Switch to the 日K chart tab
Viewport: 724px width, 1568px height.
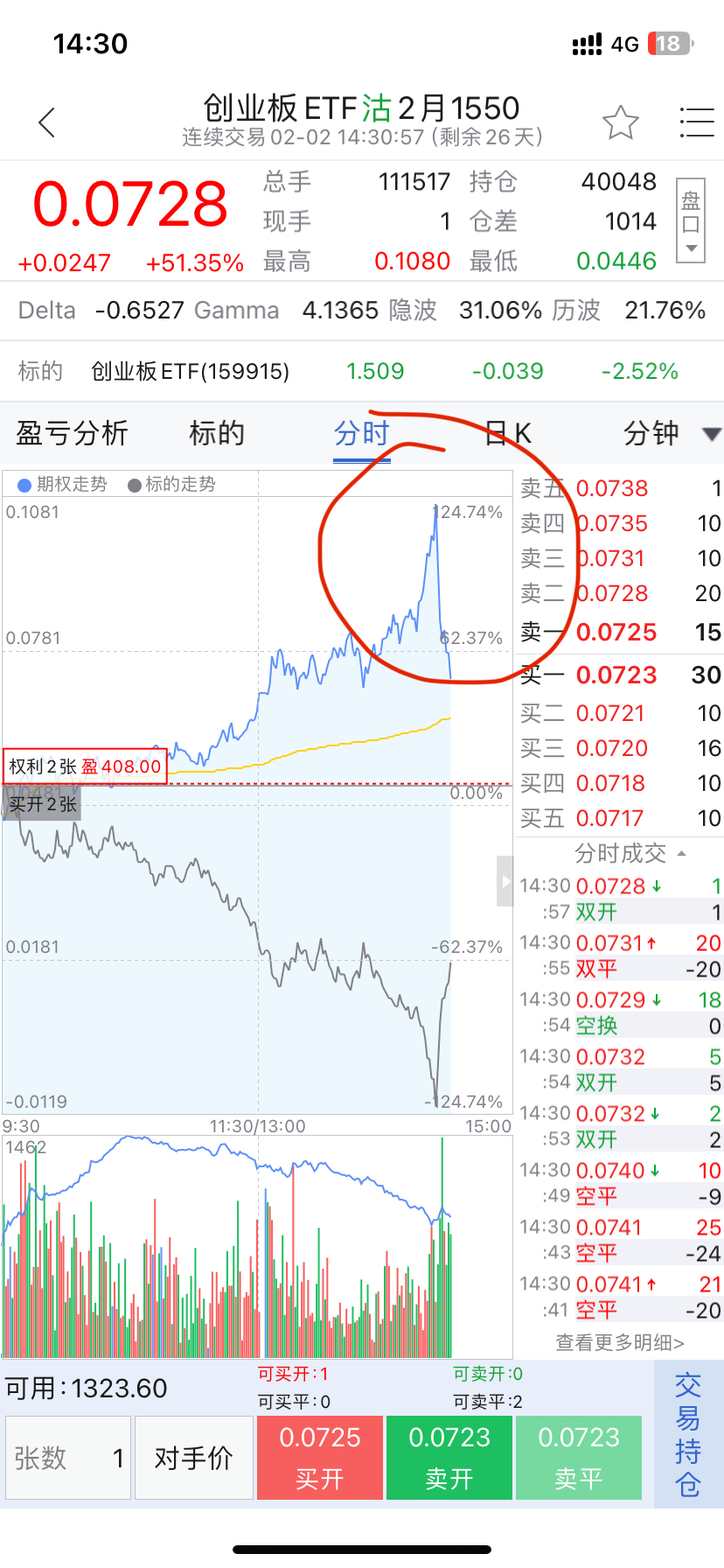tap(508, 433)
